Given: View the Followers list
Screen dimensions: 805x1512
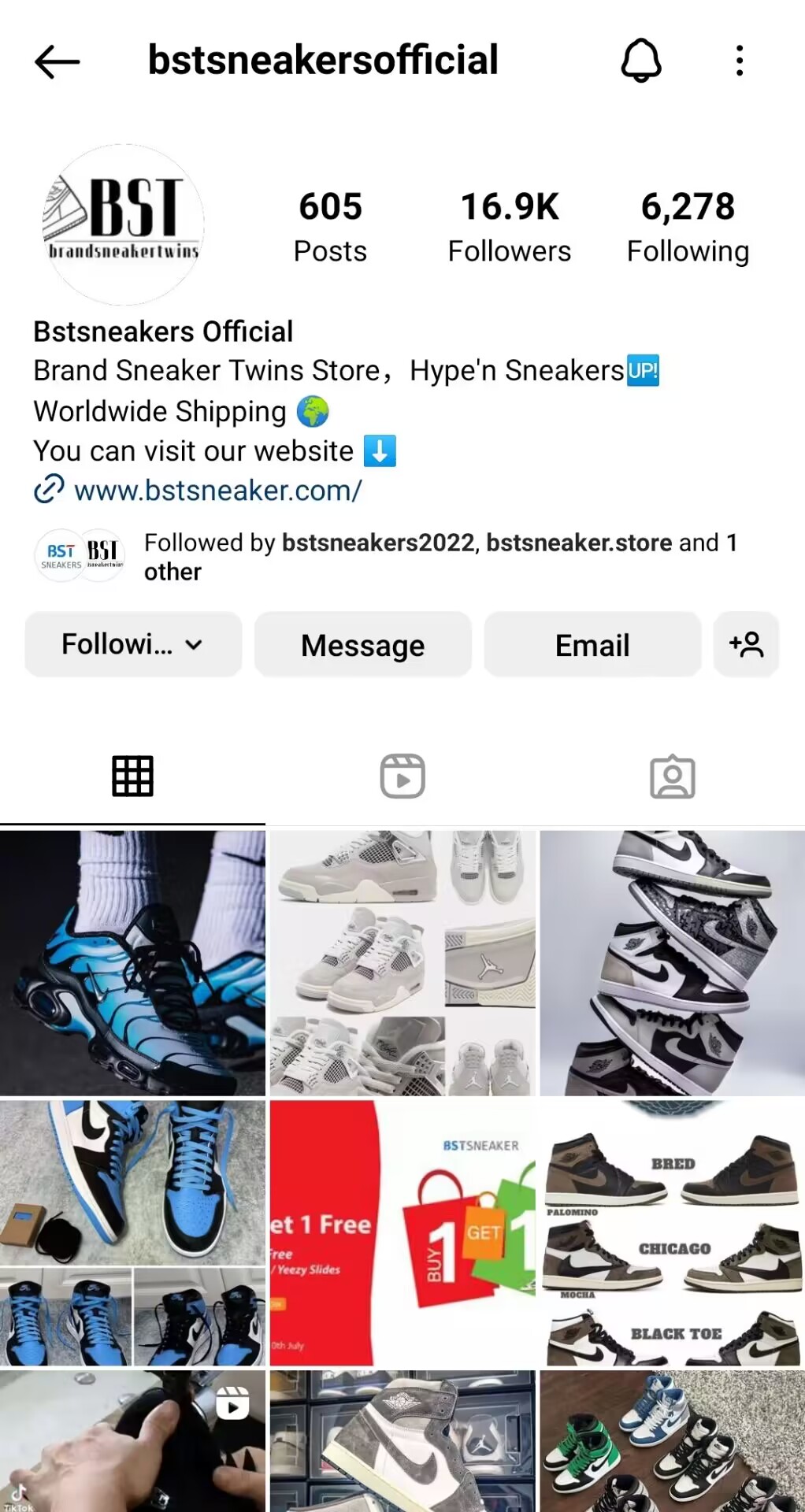Looking at the screenshot, I should point(510,227).
